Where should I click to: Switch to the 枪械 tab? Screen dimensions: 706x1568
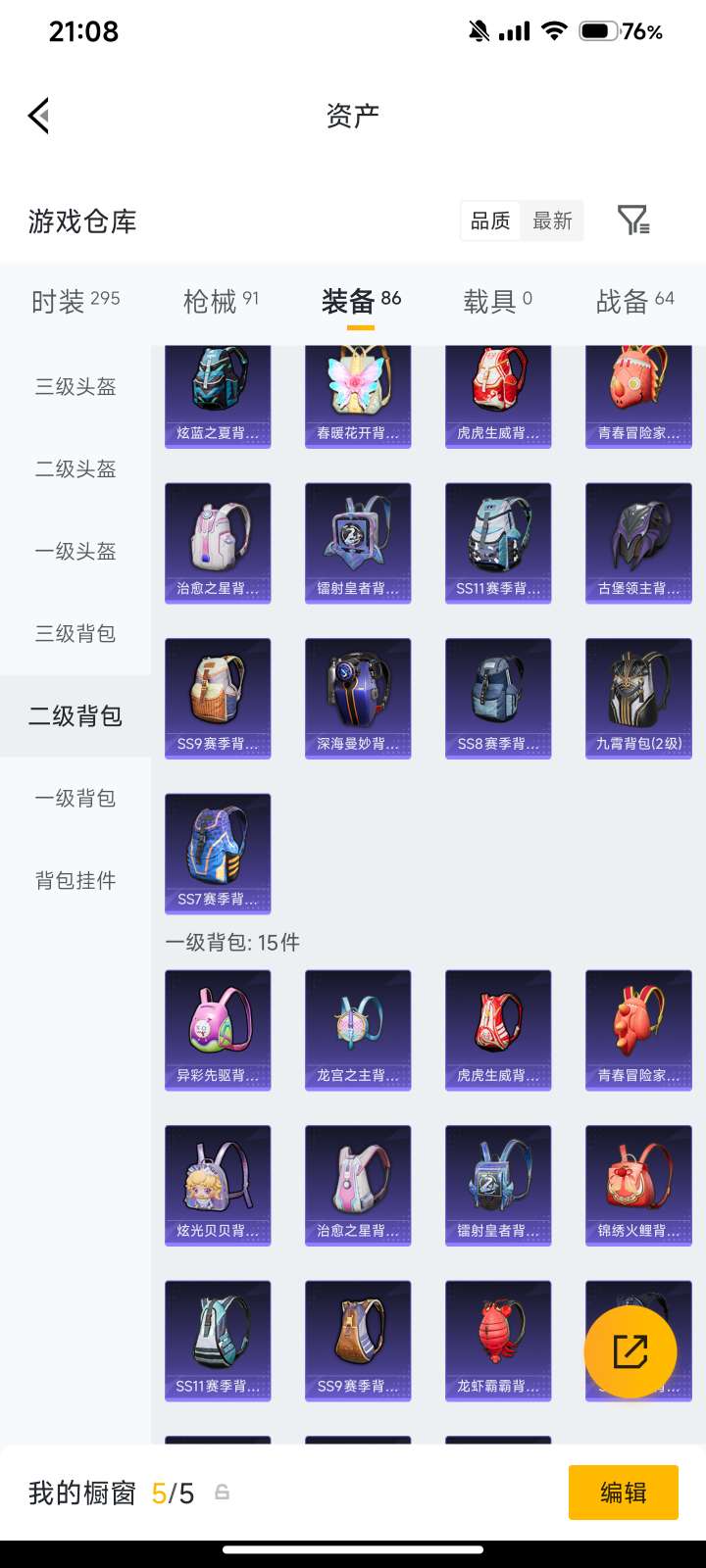click(x=221, y=301)
